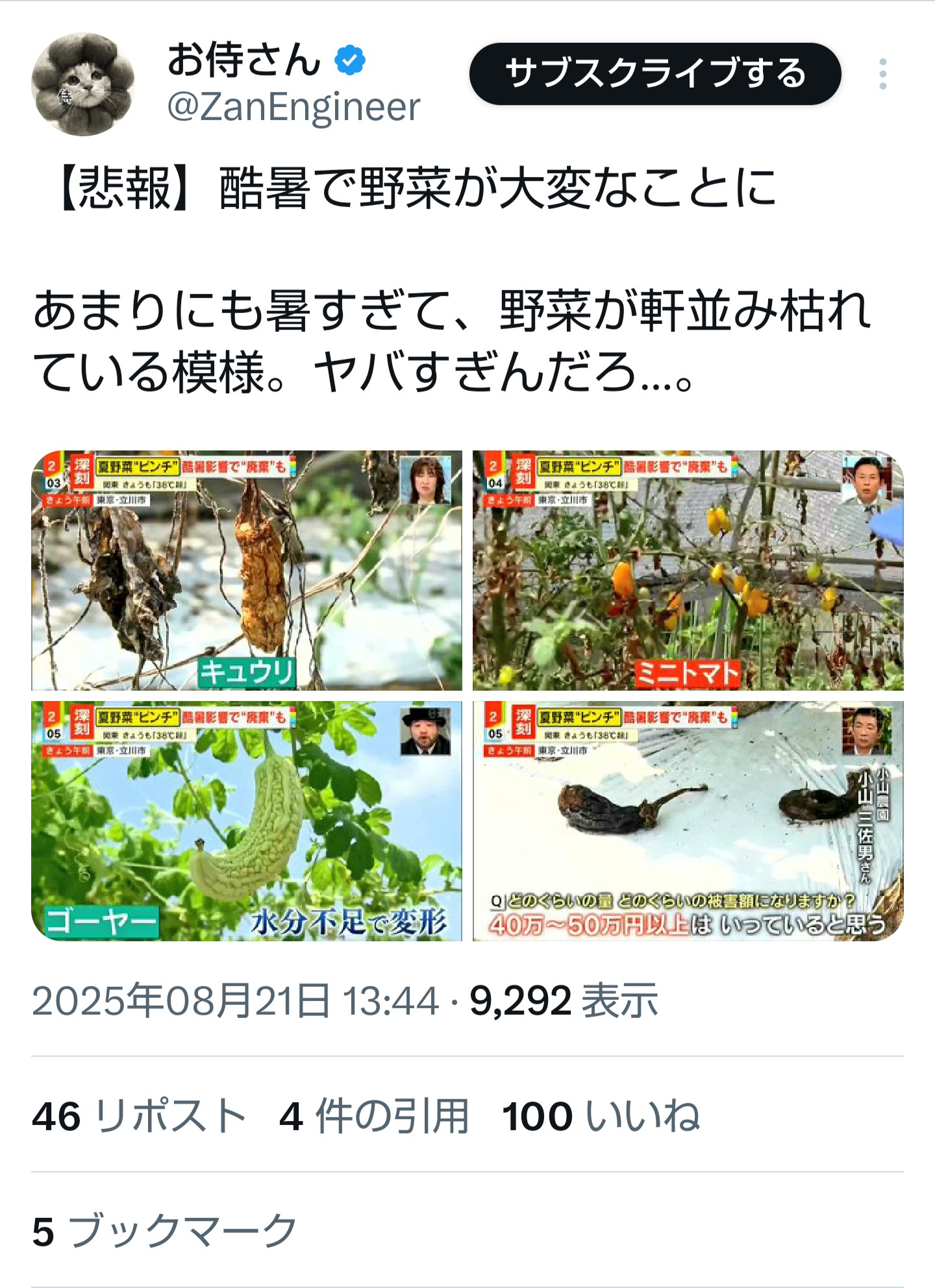This screenshot has width=935, height=1288.
Task: Open the photo with 40万〜50万円以上 caption
Action: [688, 821]
